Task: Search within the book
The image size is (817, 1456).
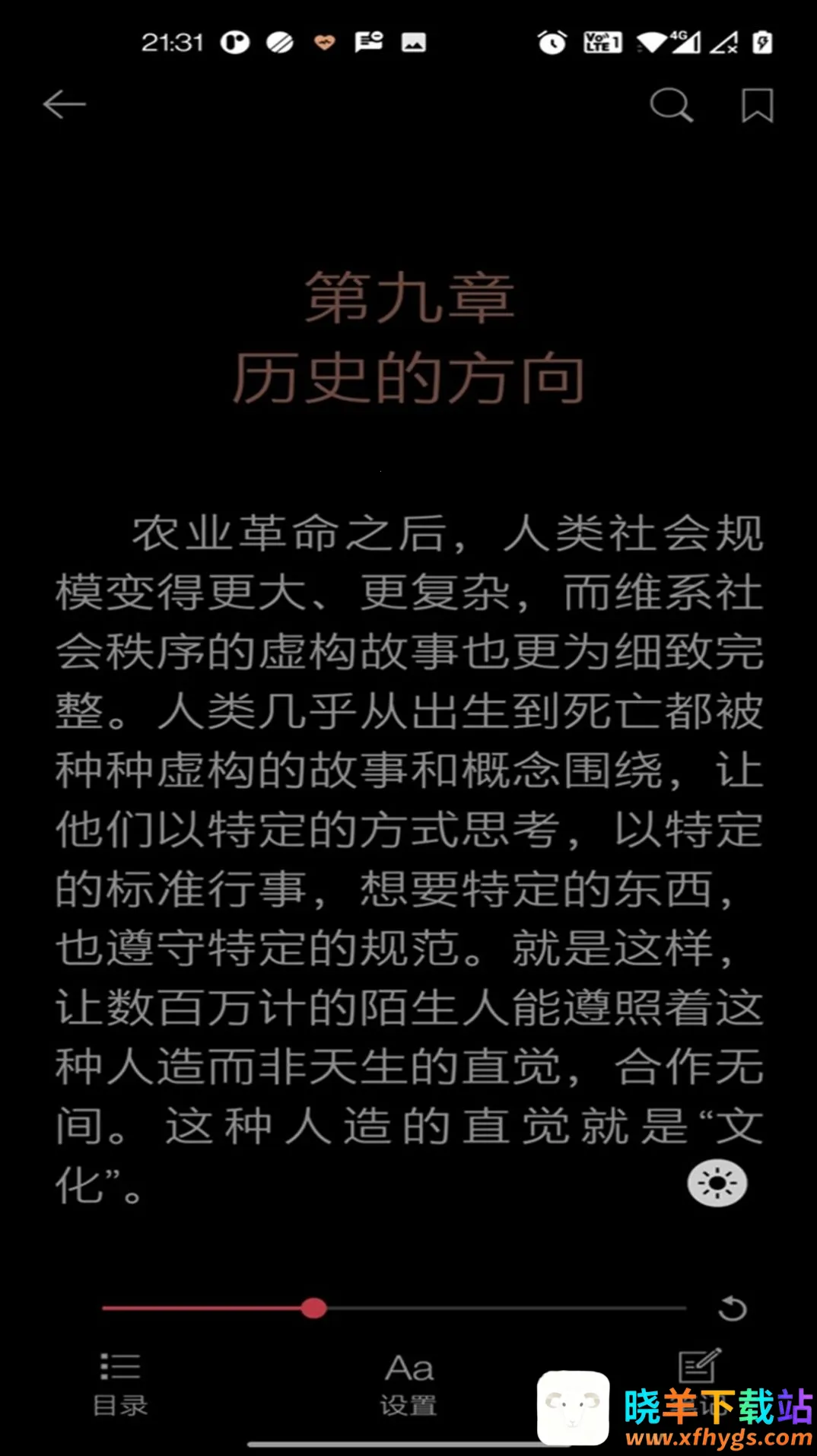Action: (671, 105)
